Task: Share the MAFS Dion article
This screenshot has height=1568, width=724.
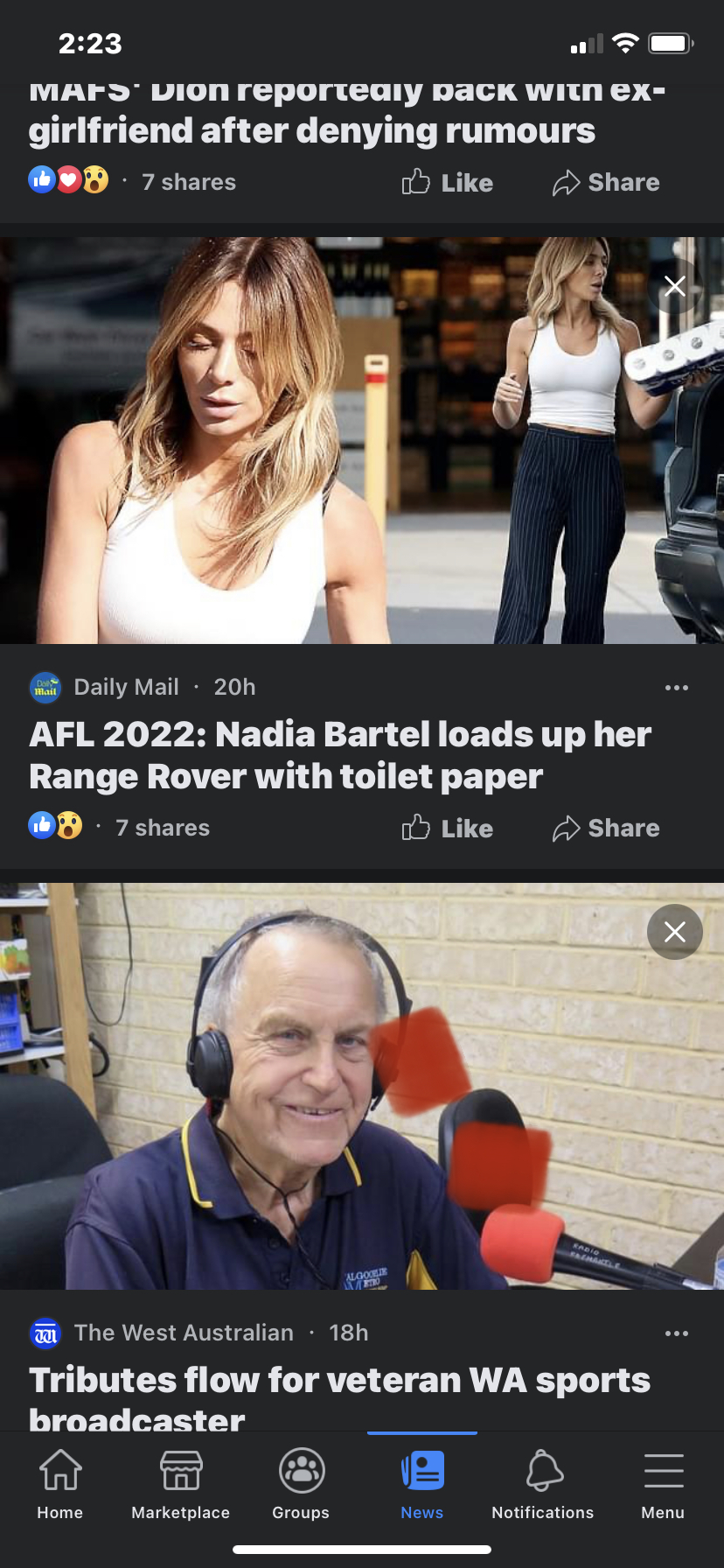Action: (x=606, y=182)
